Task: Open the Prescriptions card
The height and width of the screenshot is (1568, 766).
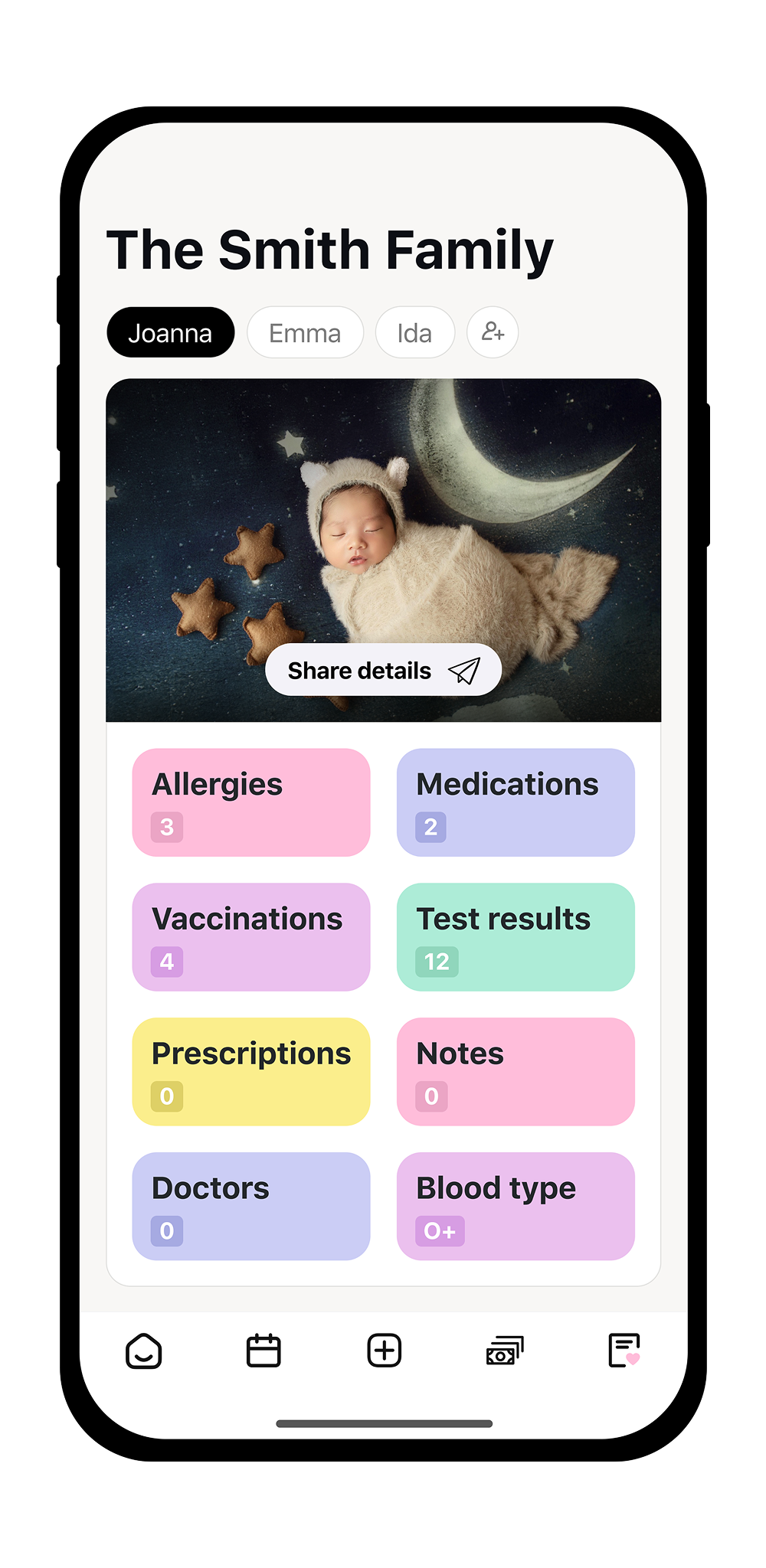Action: 251,1072
